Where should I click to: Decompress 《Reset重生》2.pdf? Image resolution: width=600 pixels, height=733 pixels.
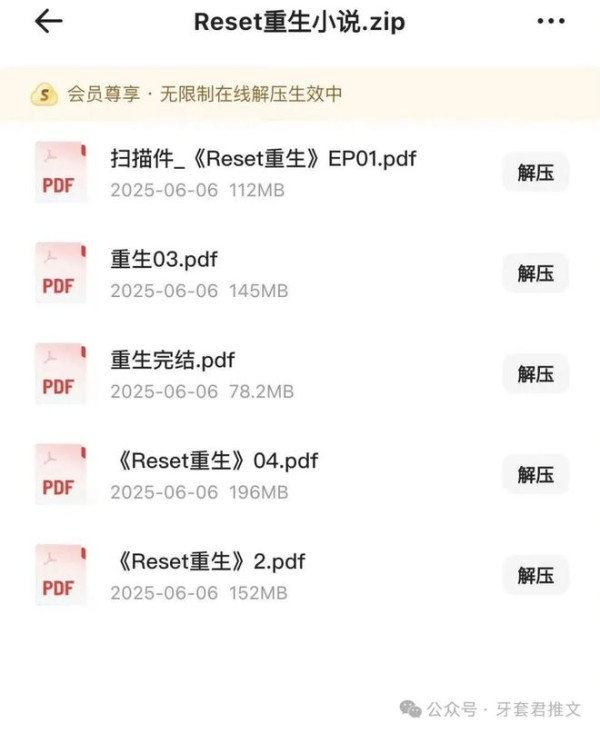click(x=535, y=575)
